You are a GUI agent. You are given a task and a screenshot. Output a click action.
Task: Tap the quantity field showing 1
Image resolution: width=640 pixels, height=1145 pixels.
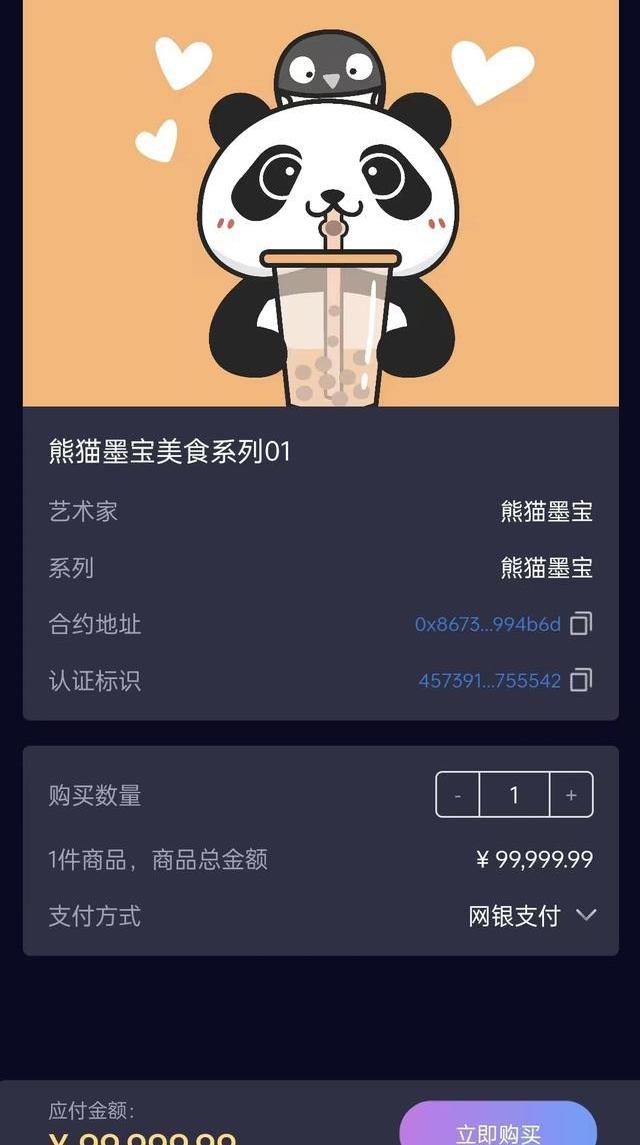[x=514, y=795]
